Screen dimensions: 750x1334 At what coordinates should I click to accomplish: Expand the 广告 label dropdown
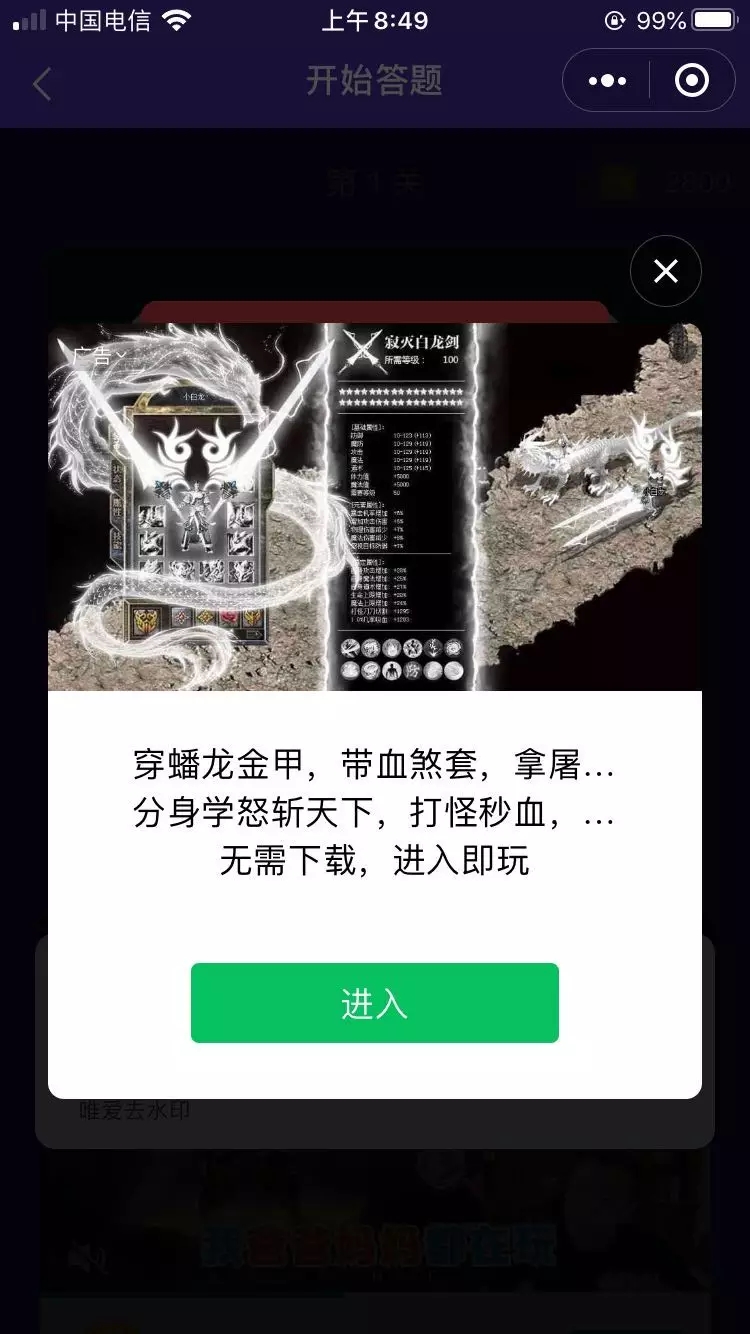[99, 355]
